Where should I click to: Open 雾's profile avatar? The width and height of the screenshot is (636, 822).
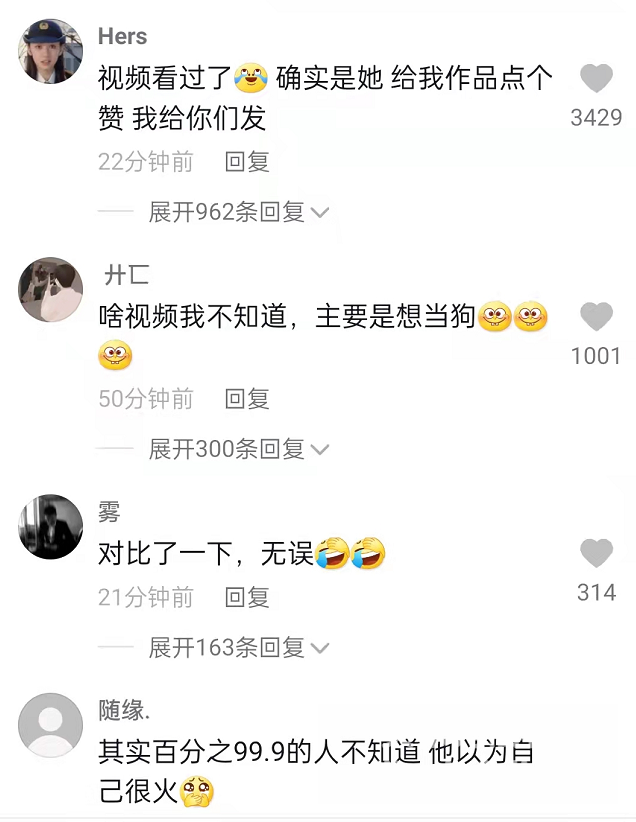[x=50, y=527]
